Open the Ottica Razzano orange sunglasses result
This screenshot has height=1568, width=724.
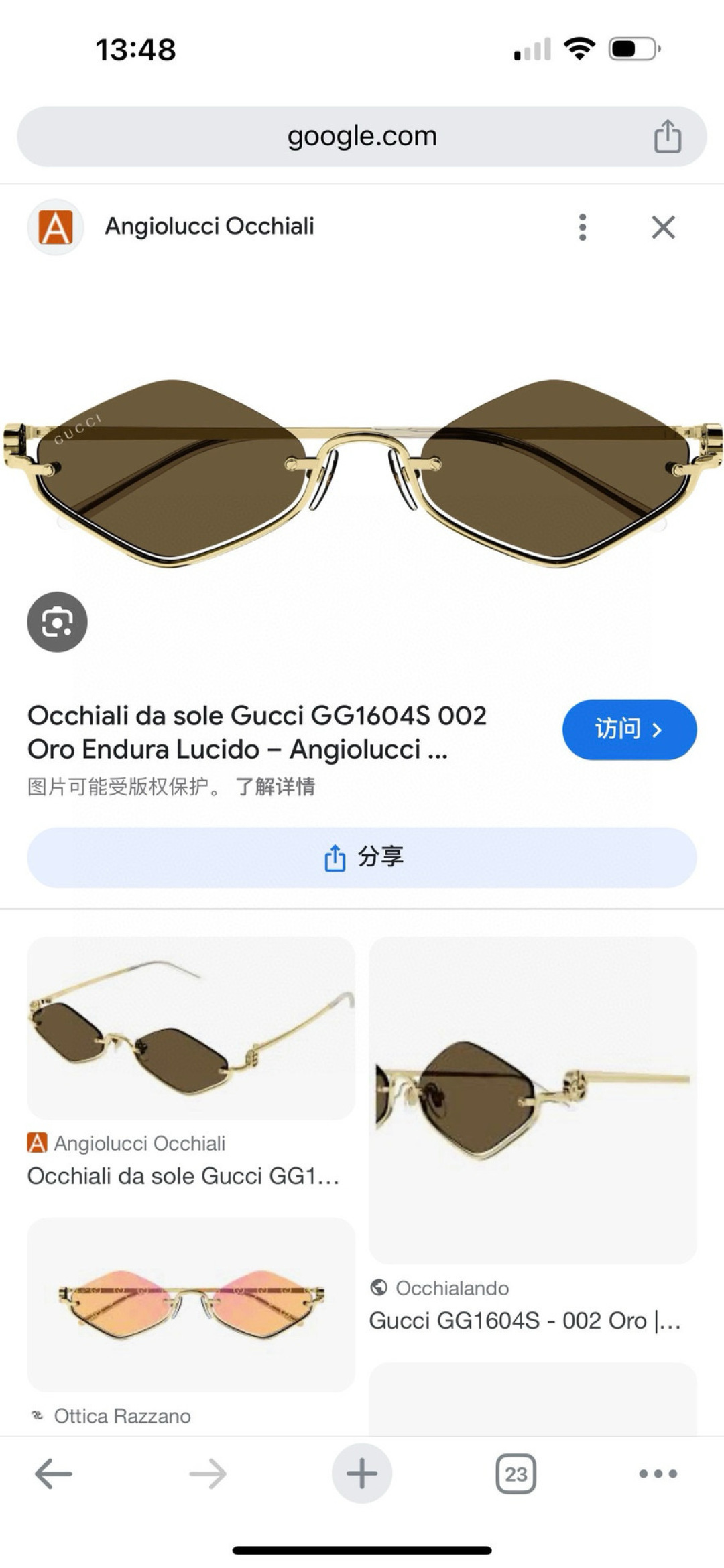point(190,1303)
